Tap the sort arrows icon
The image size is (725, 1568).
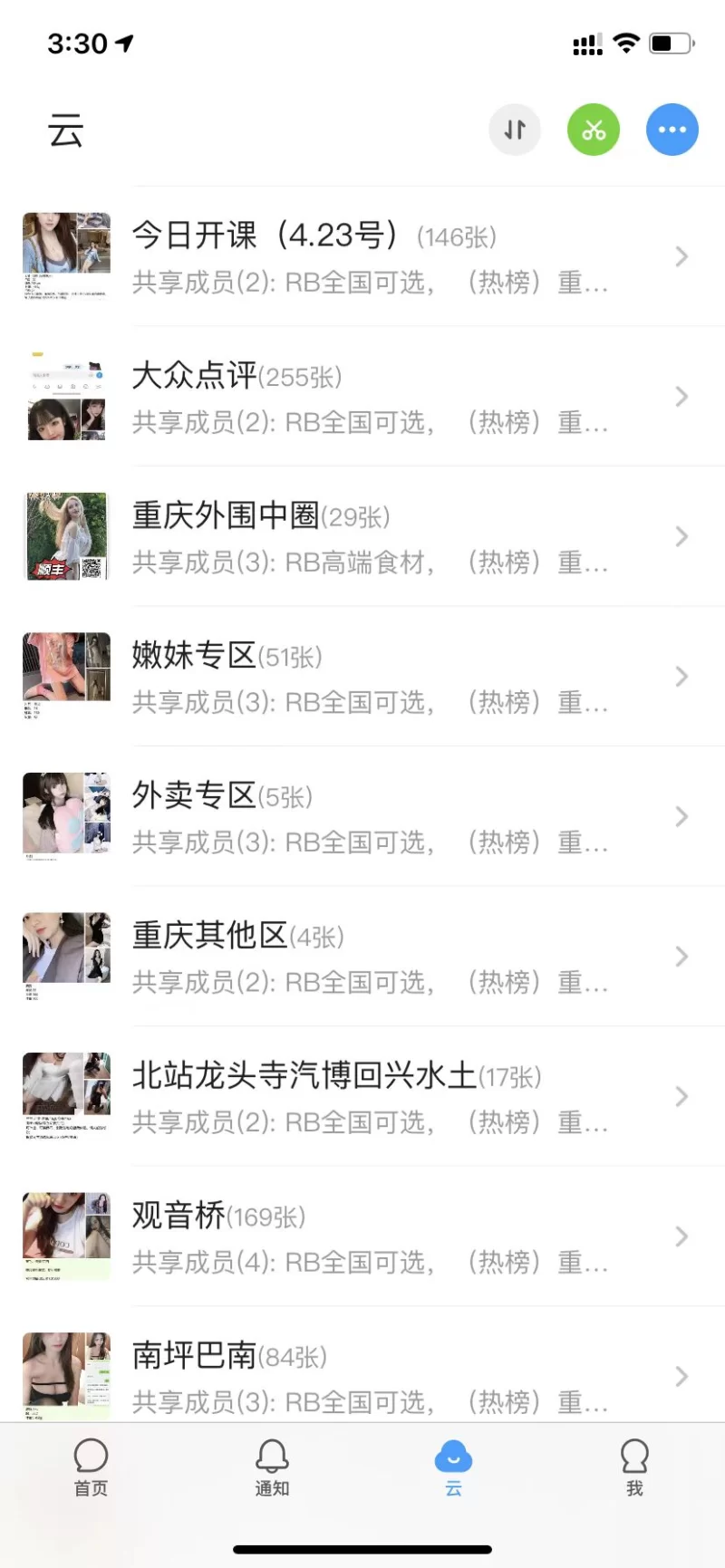515,130
